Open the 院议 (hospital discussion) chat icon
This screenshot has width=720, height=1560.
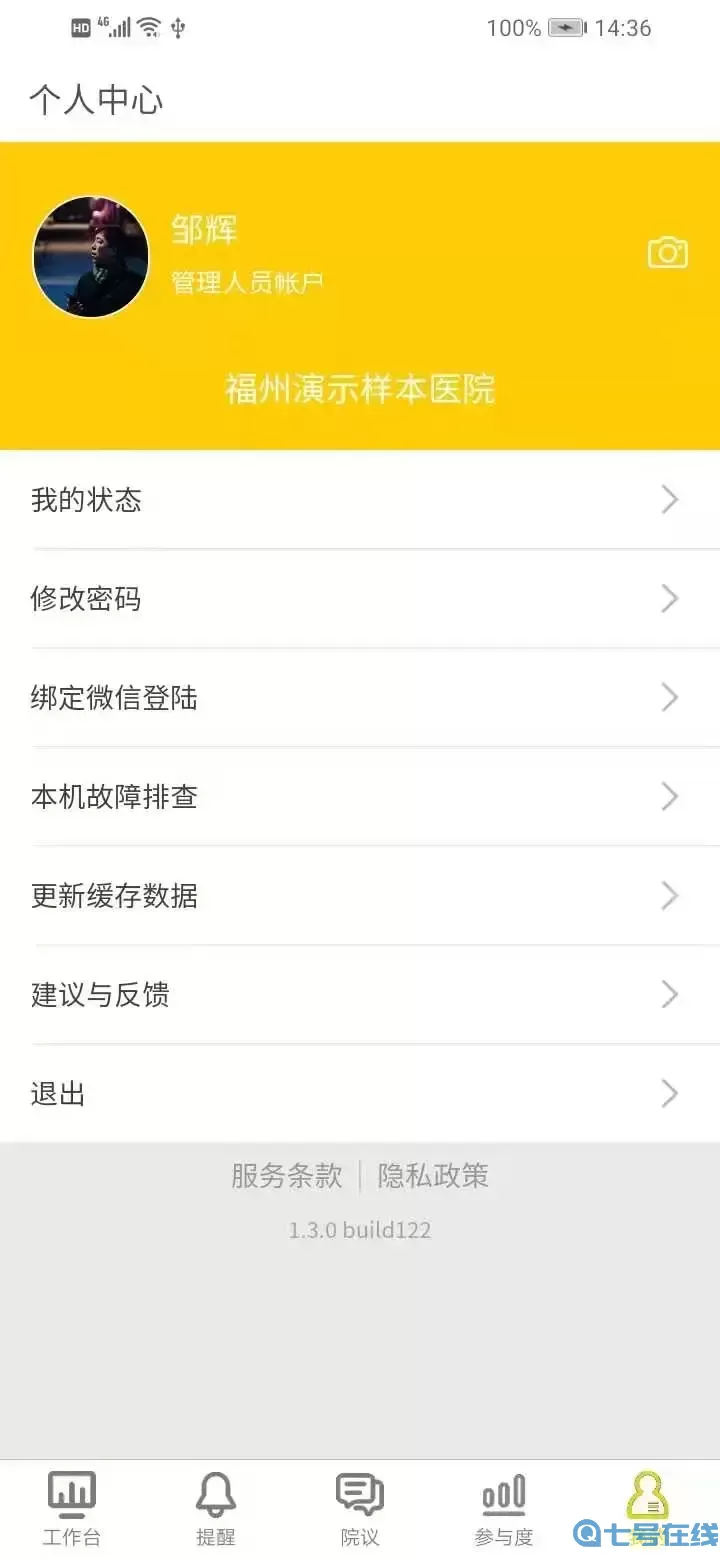pyautogui.click(x=357, y=1495)
